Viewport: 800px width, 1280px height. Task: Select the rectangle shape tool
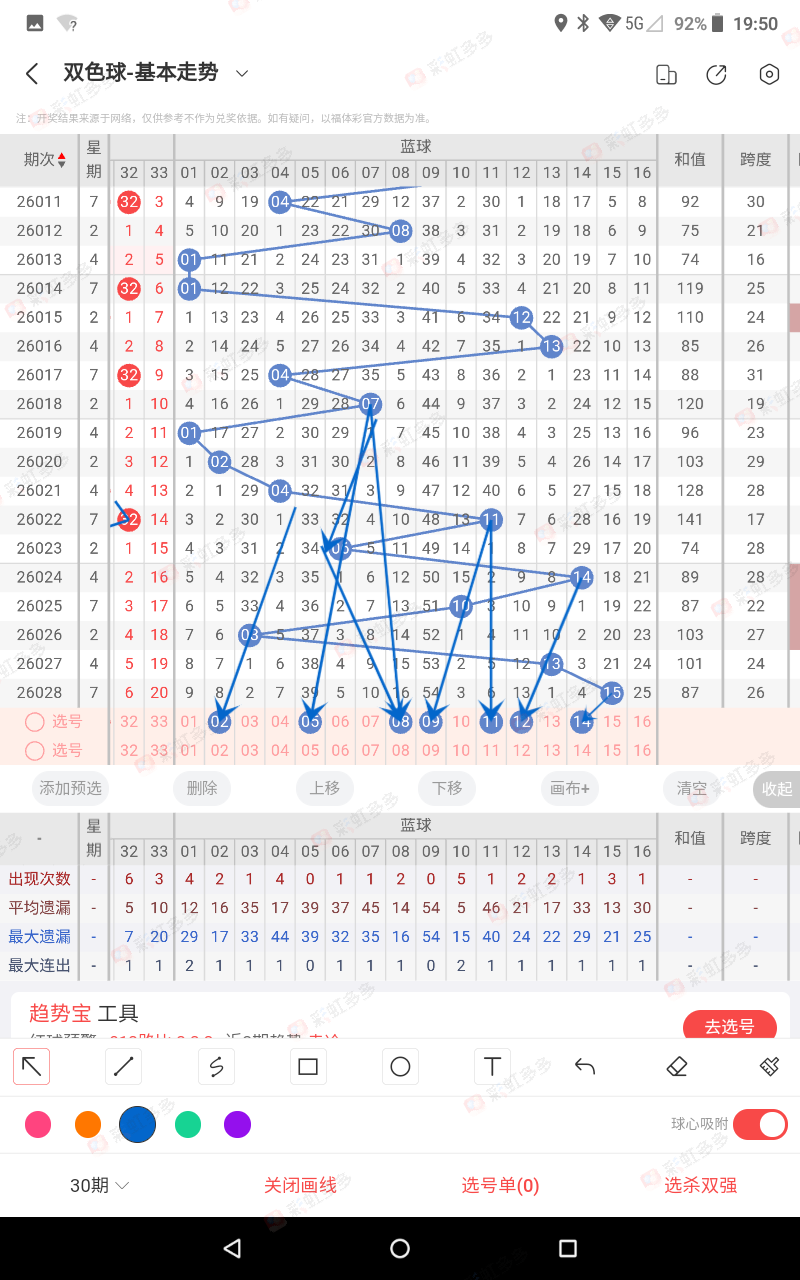click(308, 1067)
